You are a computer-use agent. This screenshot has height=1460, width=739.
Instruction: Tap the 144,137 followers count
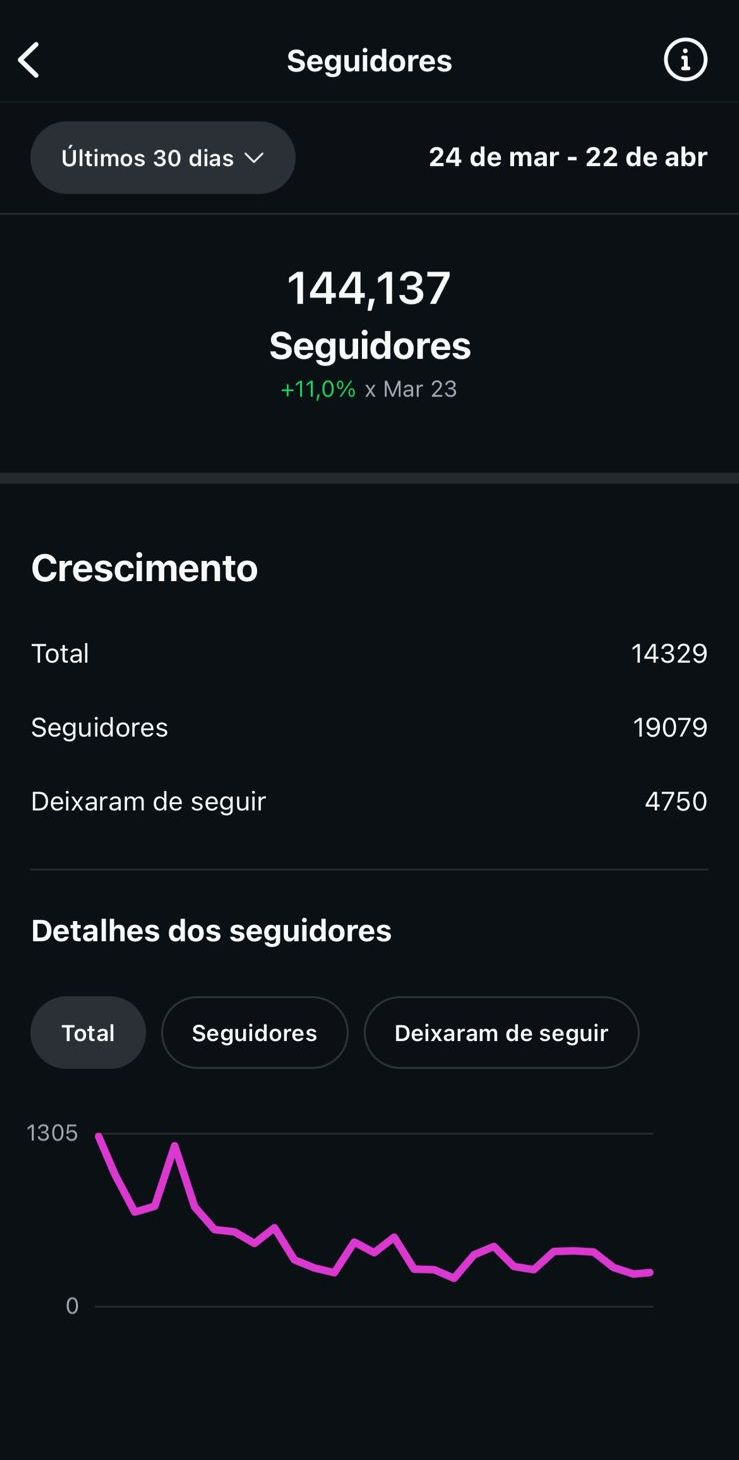(370, 287)
